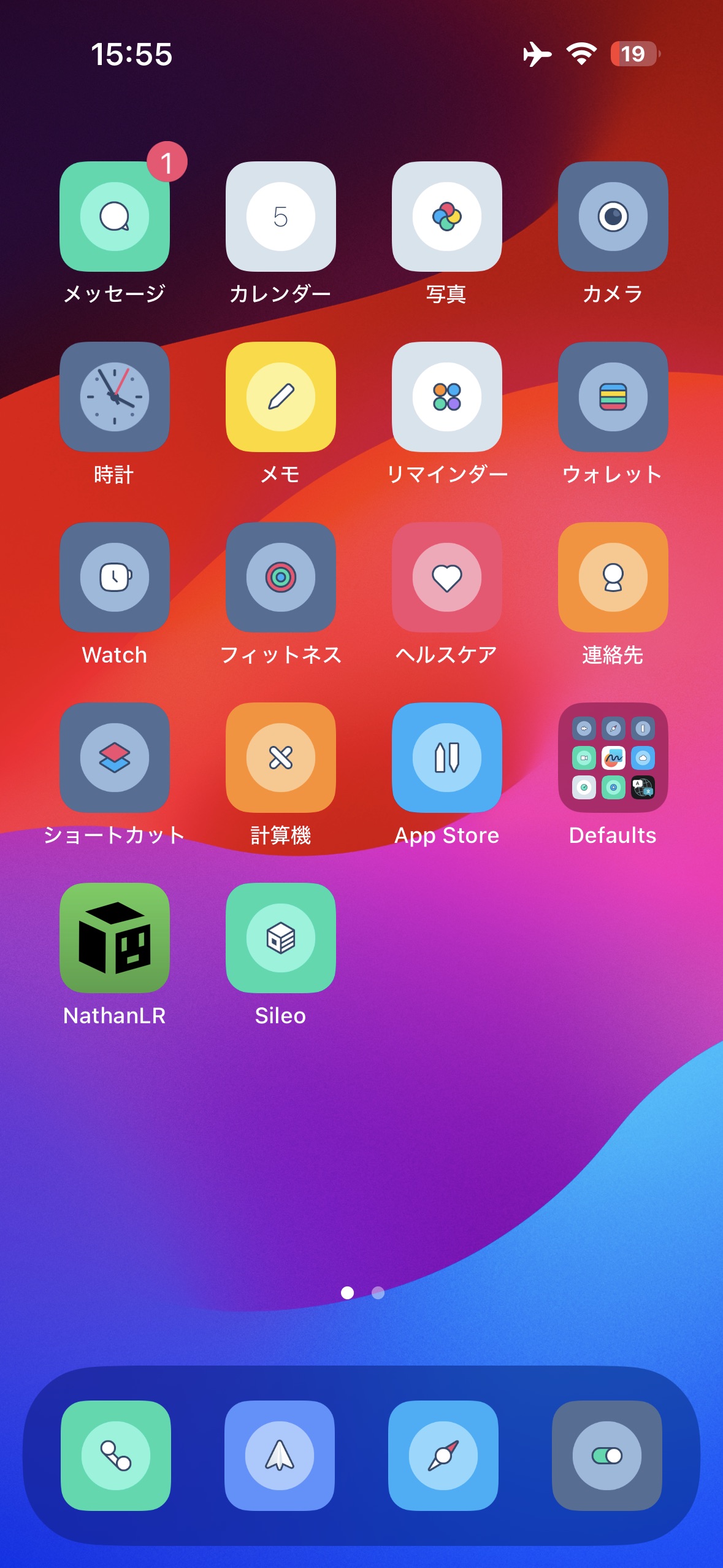Open the Sileo package manager
The image size is (723, 1568).
pyautogui.click(x=281, y=938)
